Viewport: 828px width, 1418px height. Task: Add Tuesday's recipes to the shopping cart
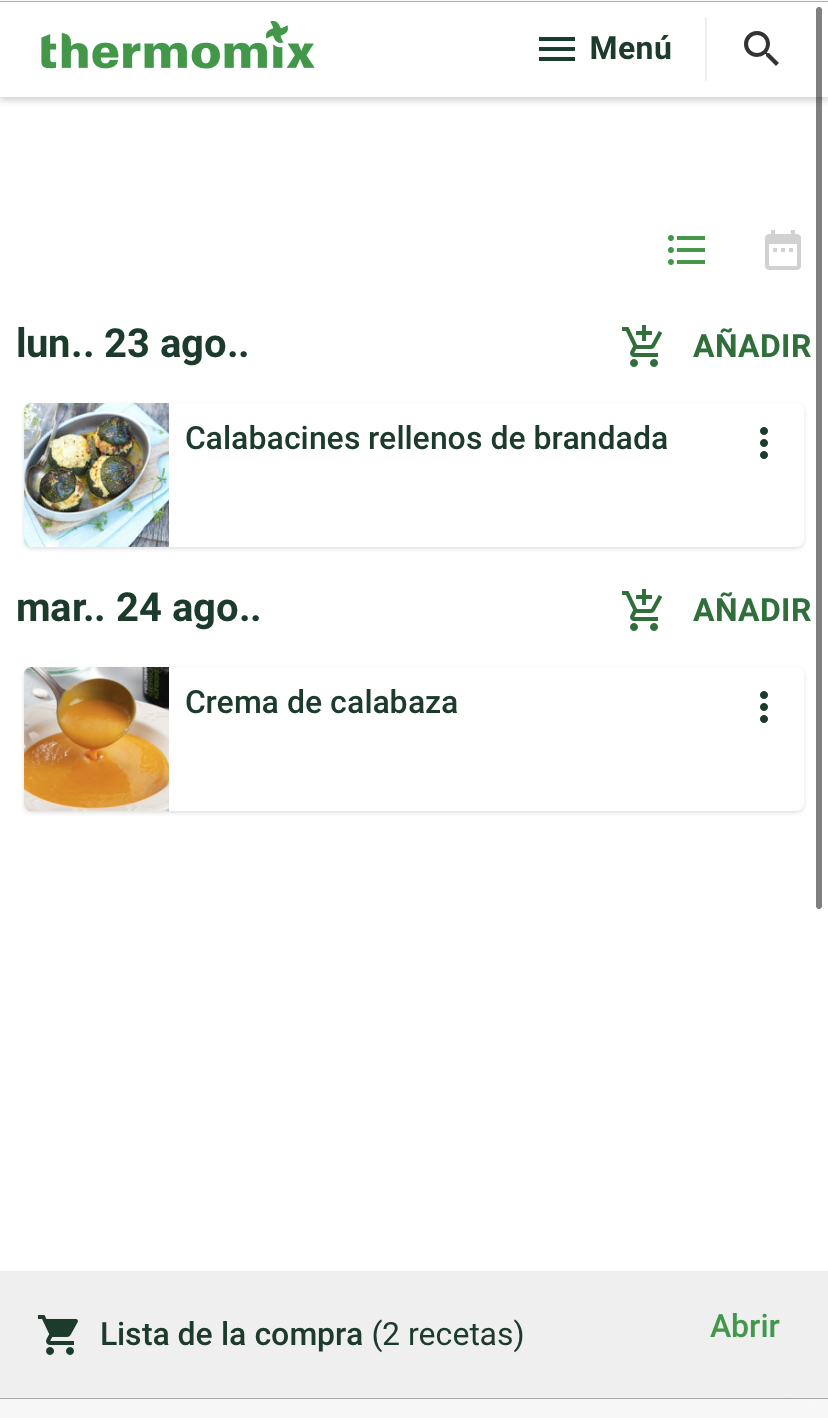[x=642, y=610]
